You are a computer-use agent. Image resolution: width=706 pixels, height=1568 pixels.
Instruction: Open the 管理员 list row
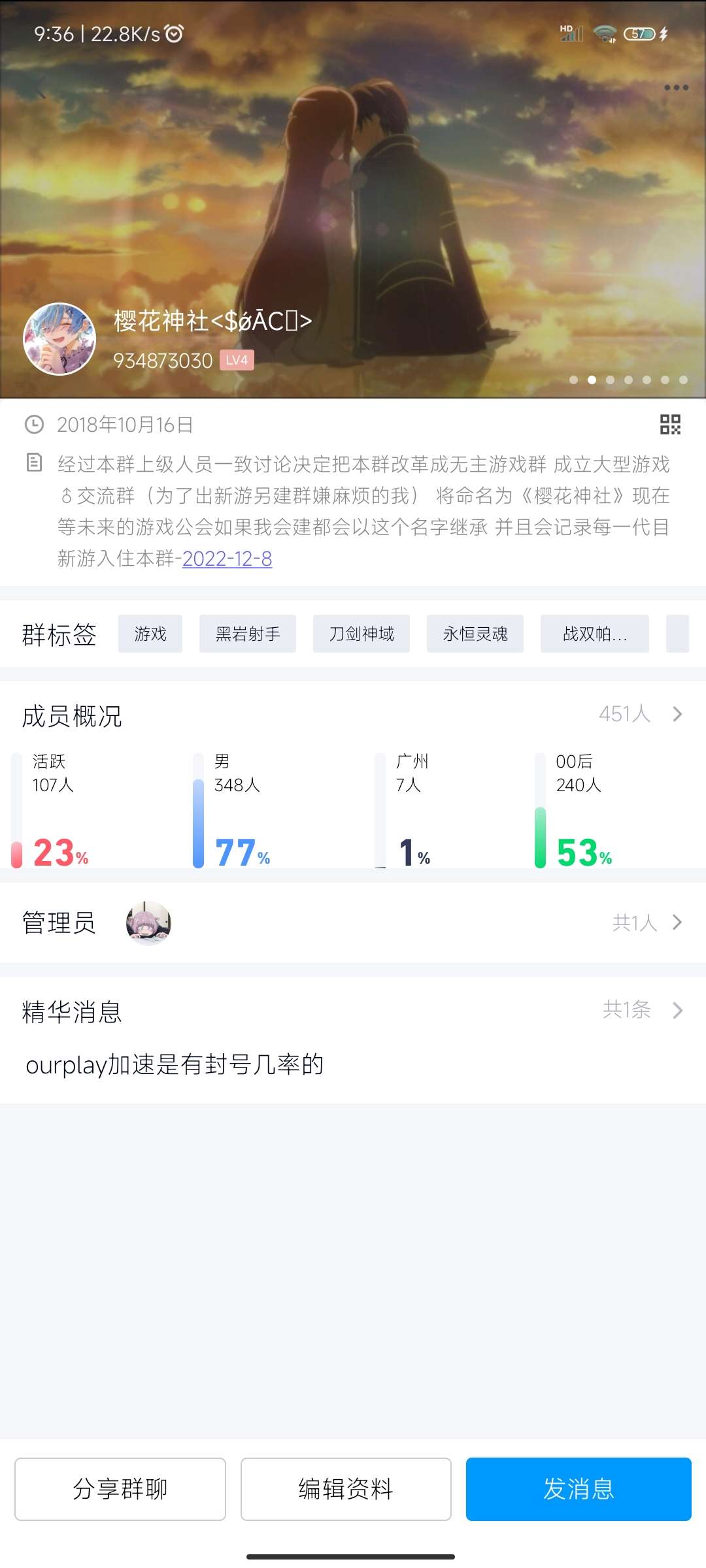click(353, 923)
